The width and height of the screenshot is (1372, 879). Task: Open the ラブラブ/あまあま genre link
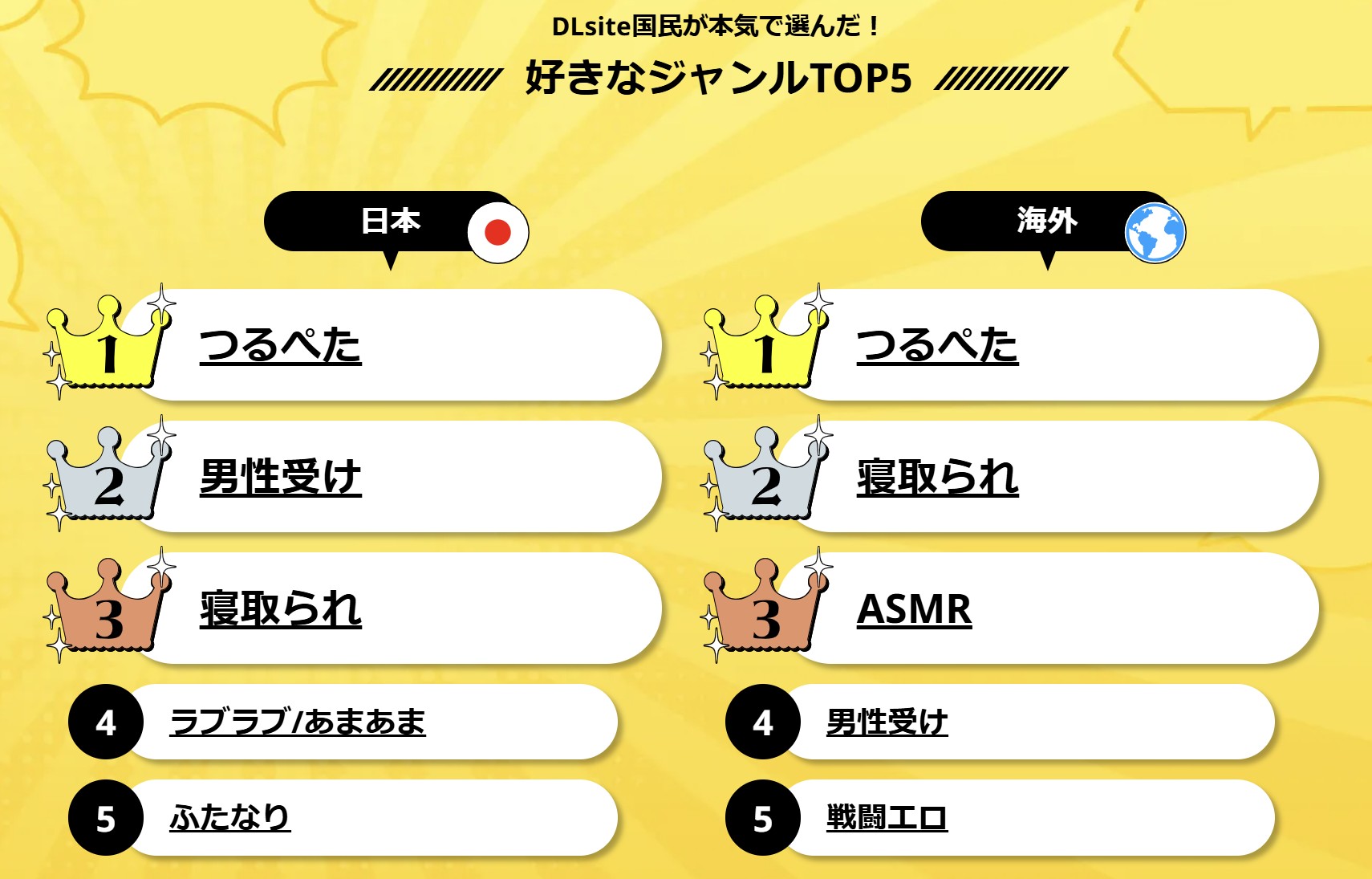[298, 722]
